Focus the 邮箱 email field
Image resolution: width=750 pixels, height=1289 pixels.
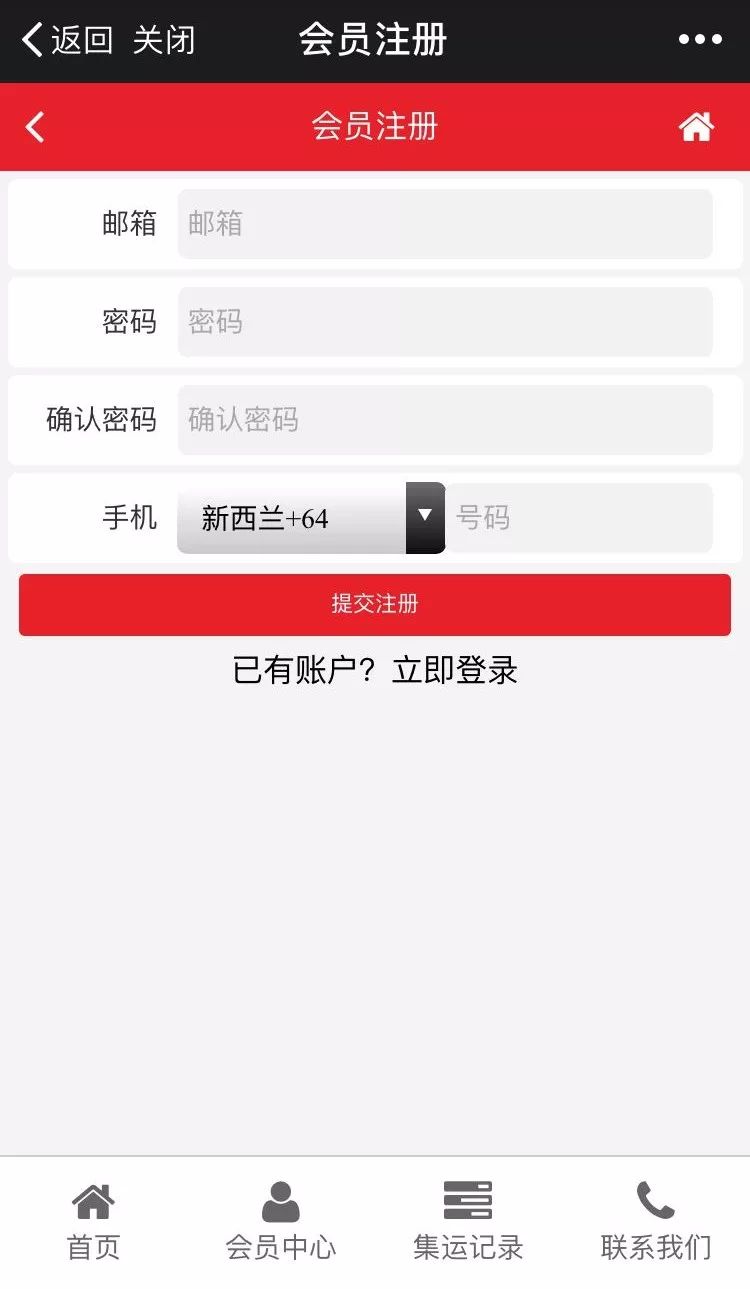pyautogui.click(x=445, y=224)
